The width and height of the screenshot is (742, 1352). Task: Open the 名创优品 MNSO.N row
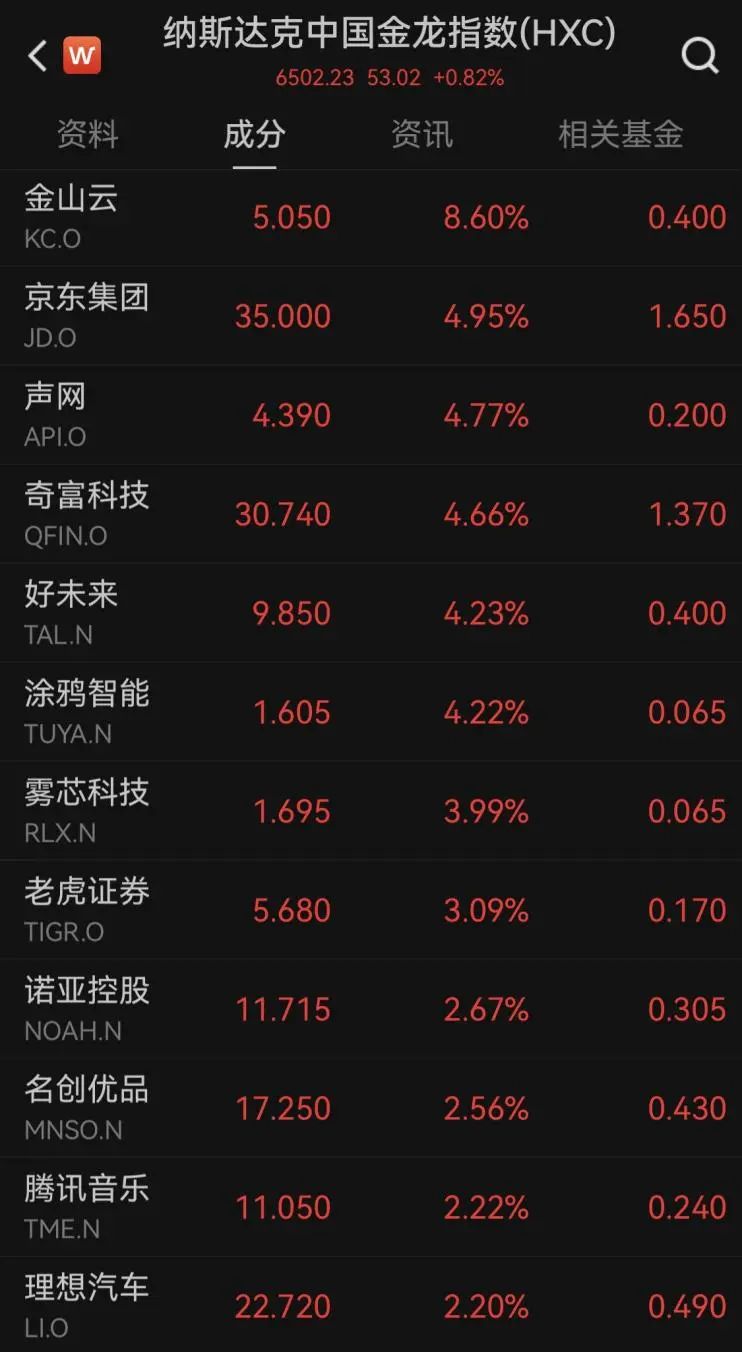[371, 1108]
